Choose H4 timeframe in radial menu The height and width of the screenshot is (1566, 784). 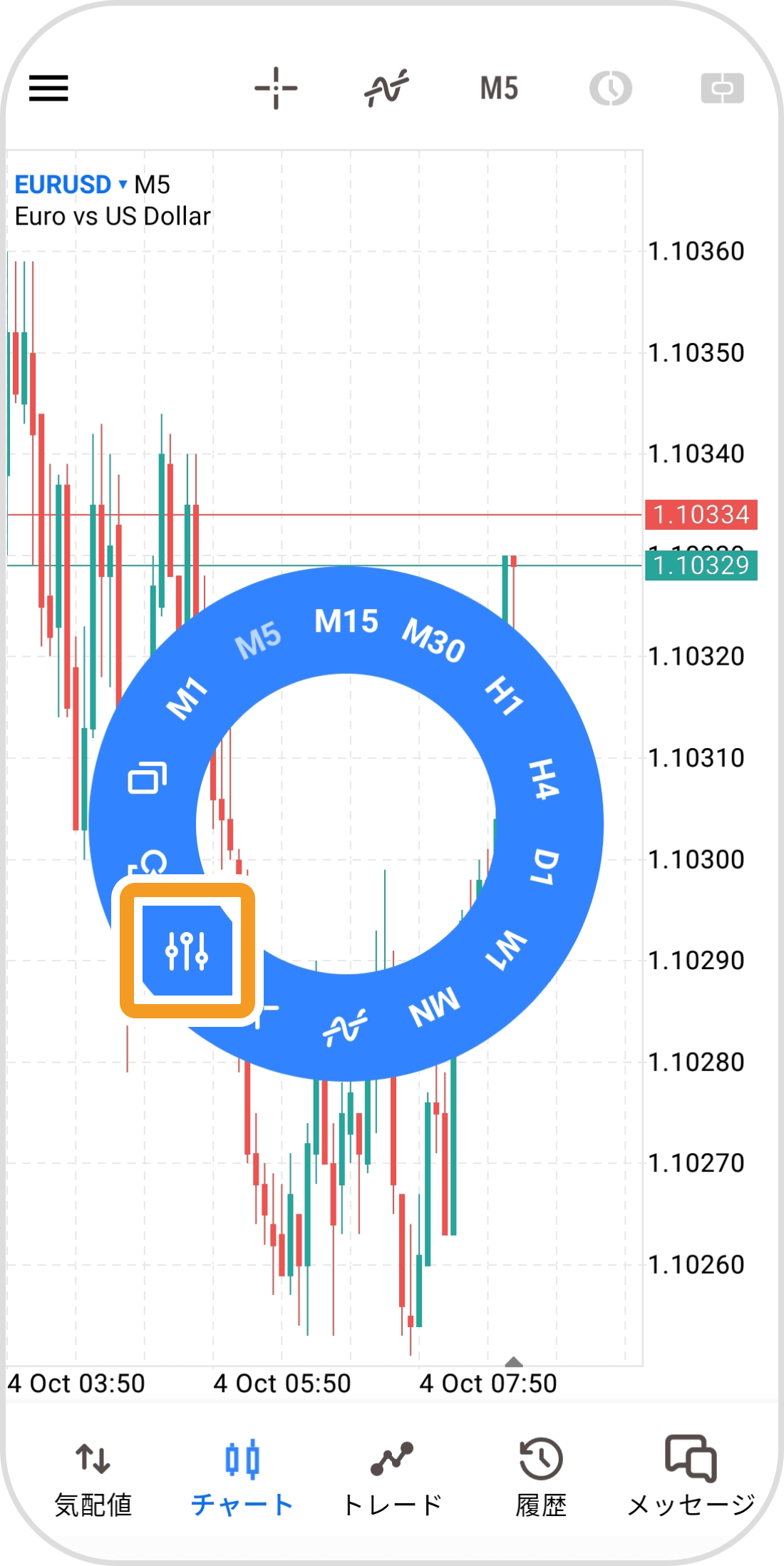tap(544, 779)
